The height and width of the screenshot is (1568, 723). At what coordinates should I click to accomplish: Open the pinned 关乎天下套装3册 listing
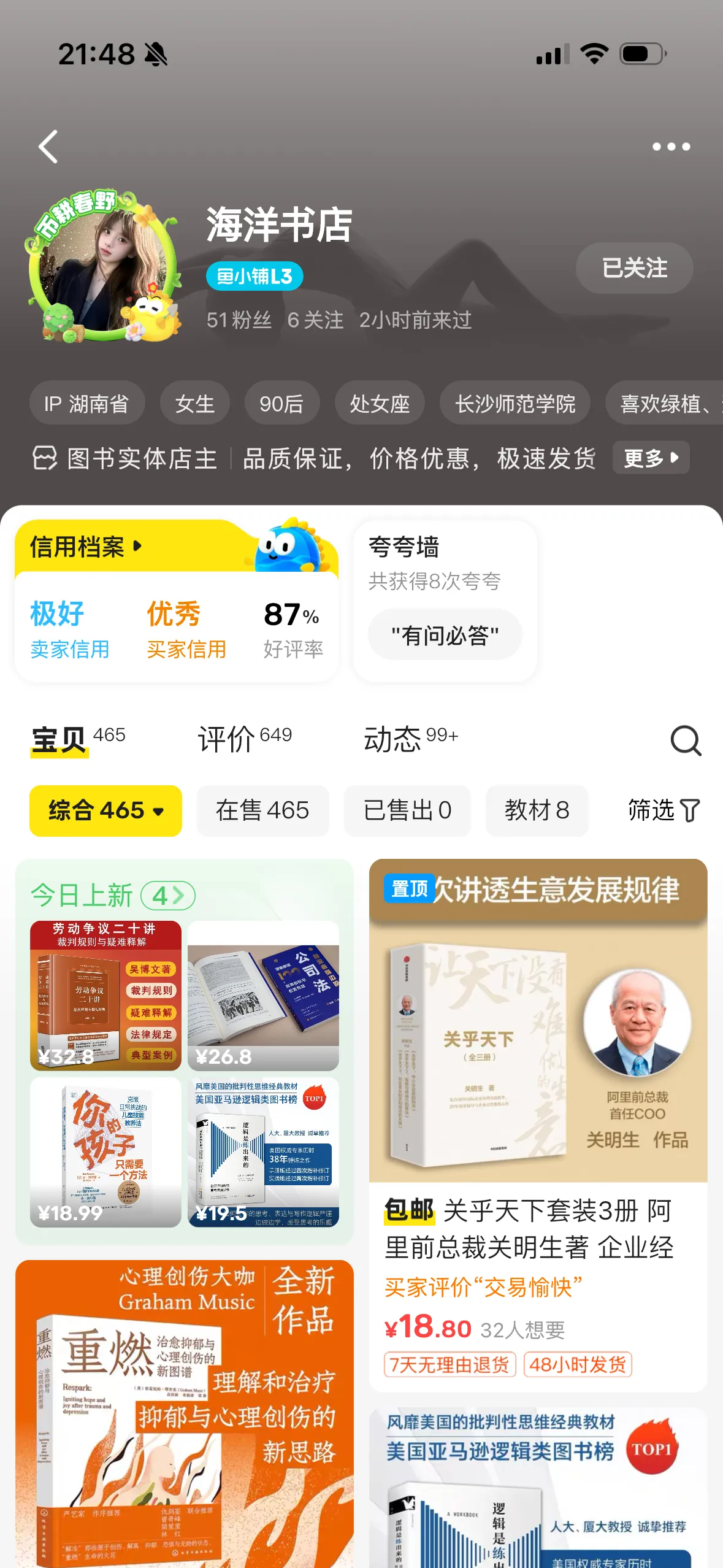538,1104
